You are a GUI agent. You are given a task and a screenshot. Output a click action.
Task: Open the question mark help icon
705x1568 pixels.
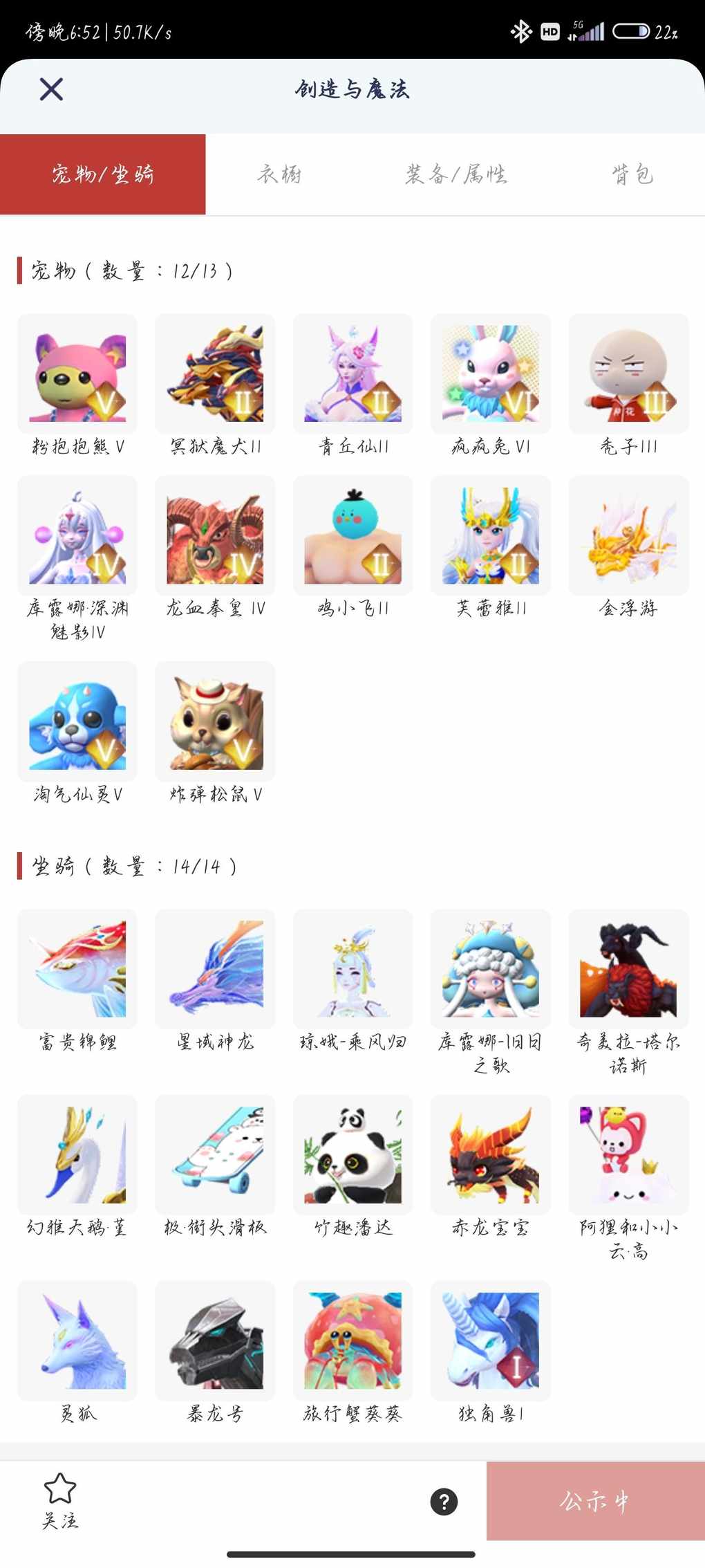coord(444,1501)
